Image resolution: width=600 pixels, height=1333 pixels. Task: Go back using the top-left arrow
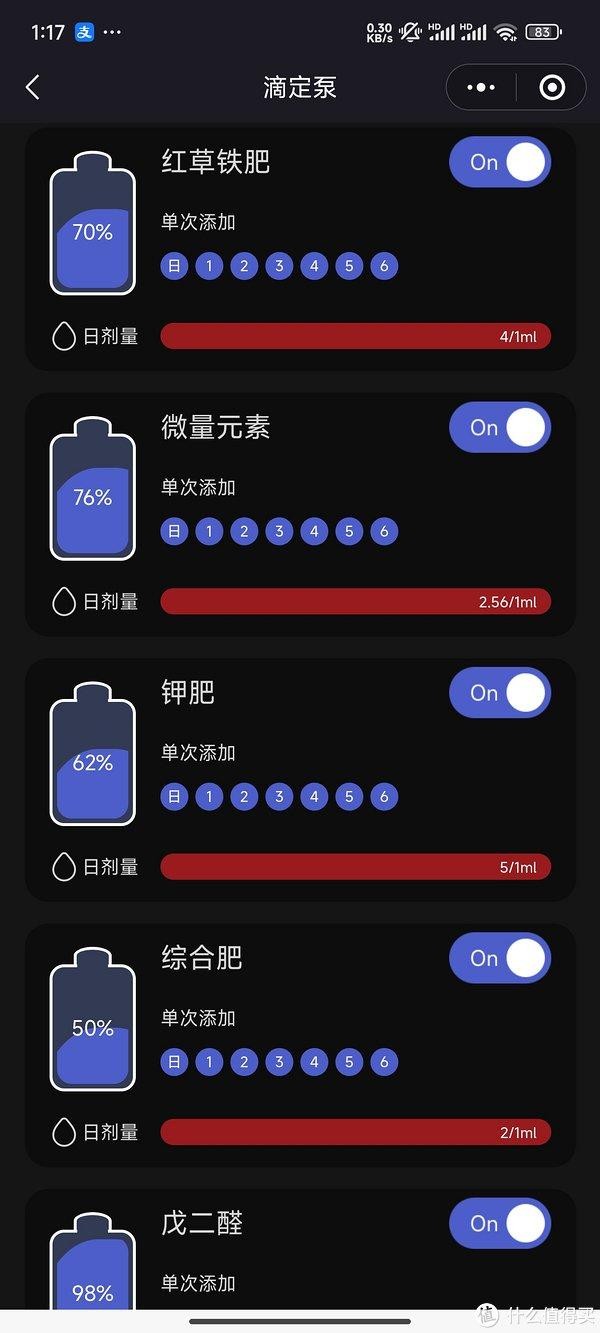coord(32,88)
